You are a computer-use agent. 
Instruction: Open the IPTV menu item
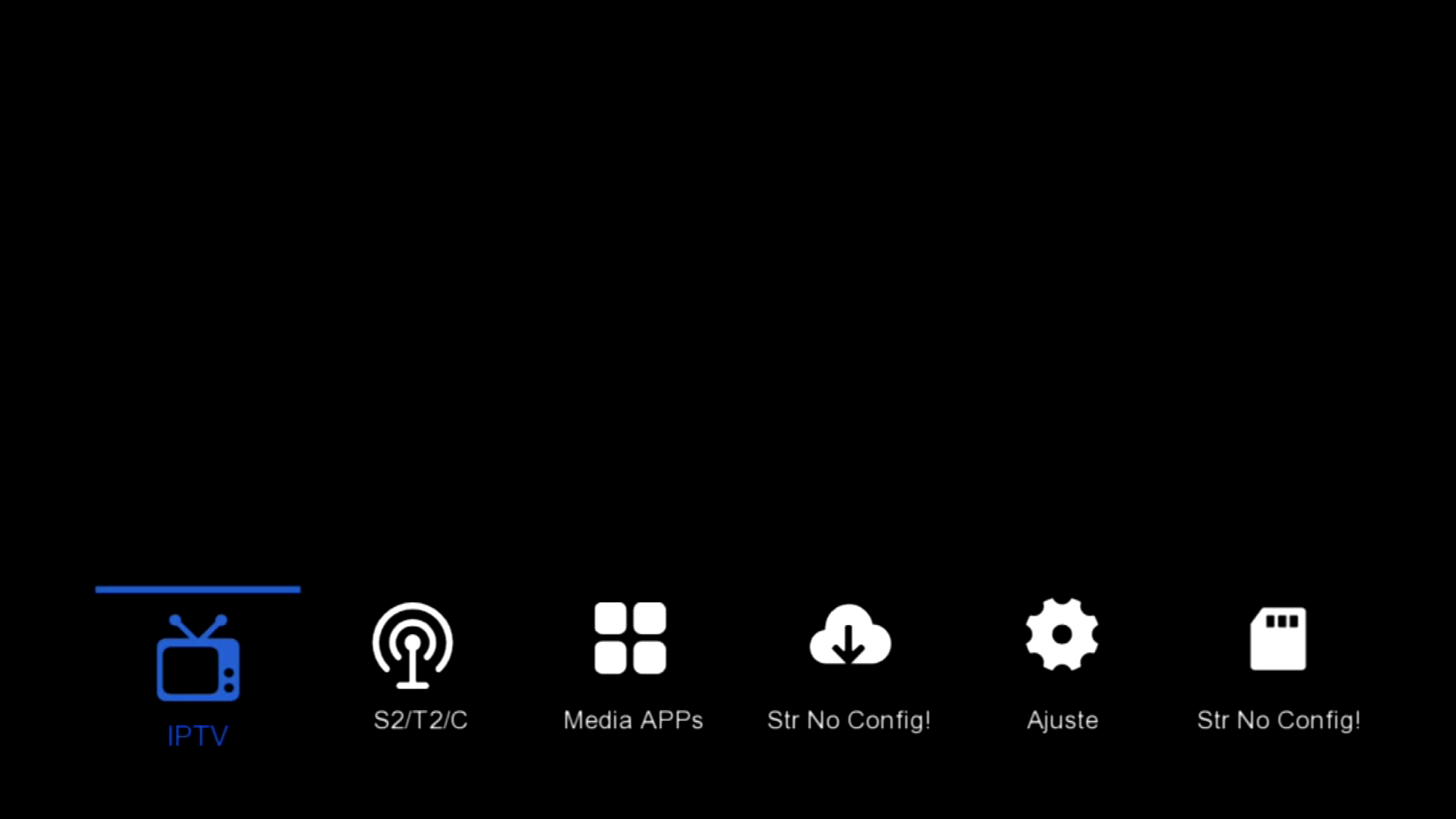[198, 658]
